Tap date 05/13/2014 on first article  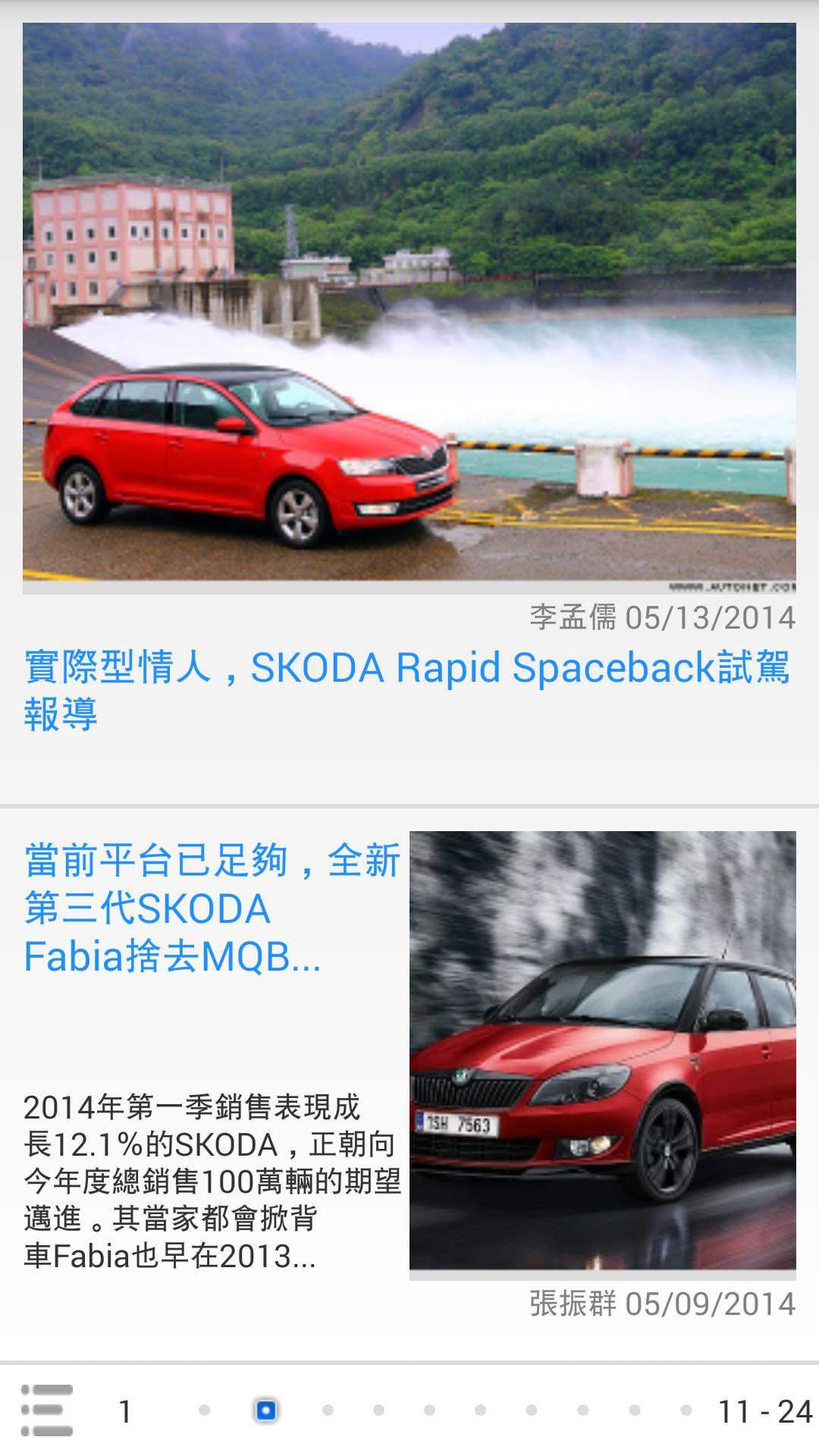709,618
